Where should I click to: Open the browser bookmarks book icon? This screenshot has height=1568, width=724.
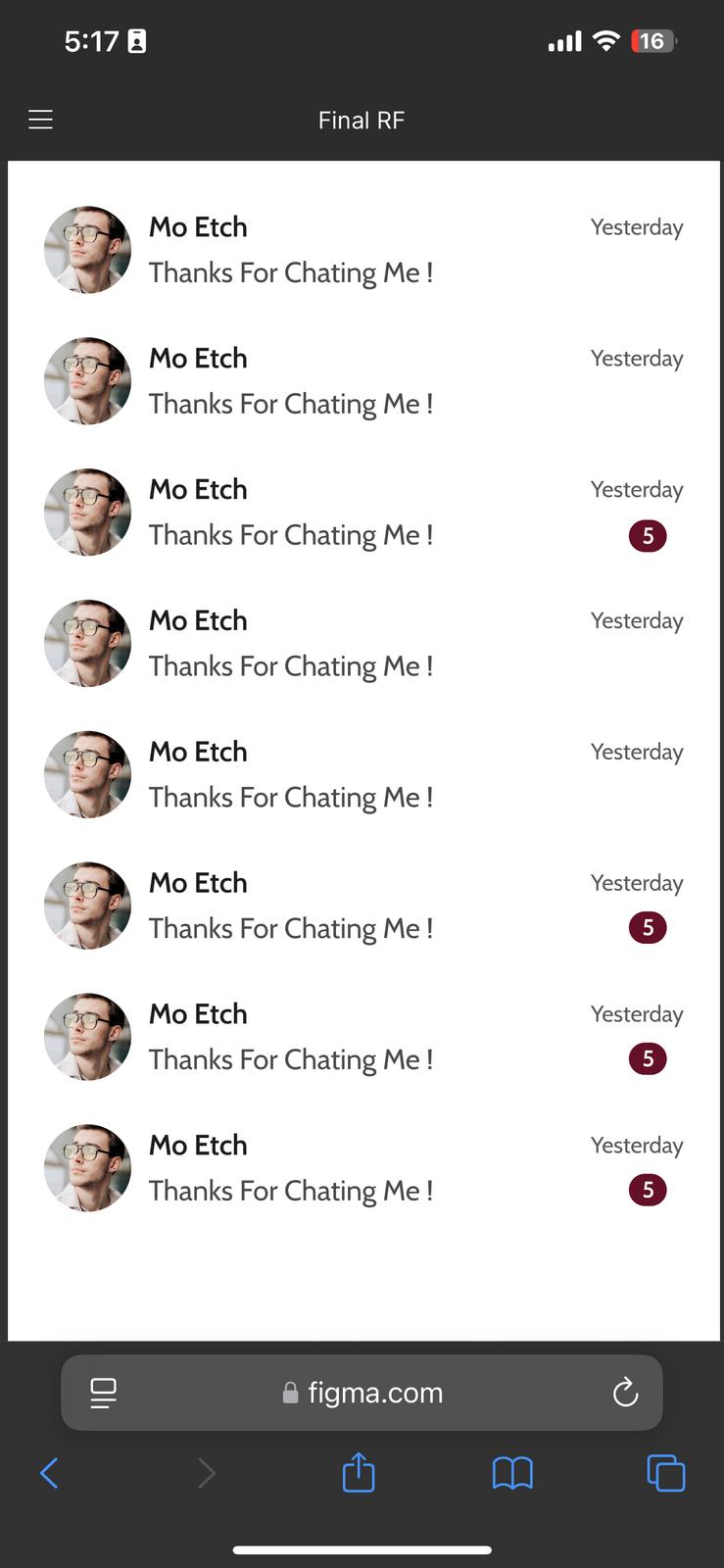pos(512,1472)
